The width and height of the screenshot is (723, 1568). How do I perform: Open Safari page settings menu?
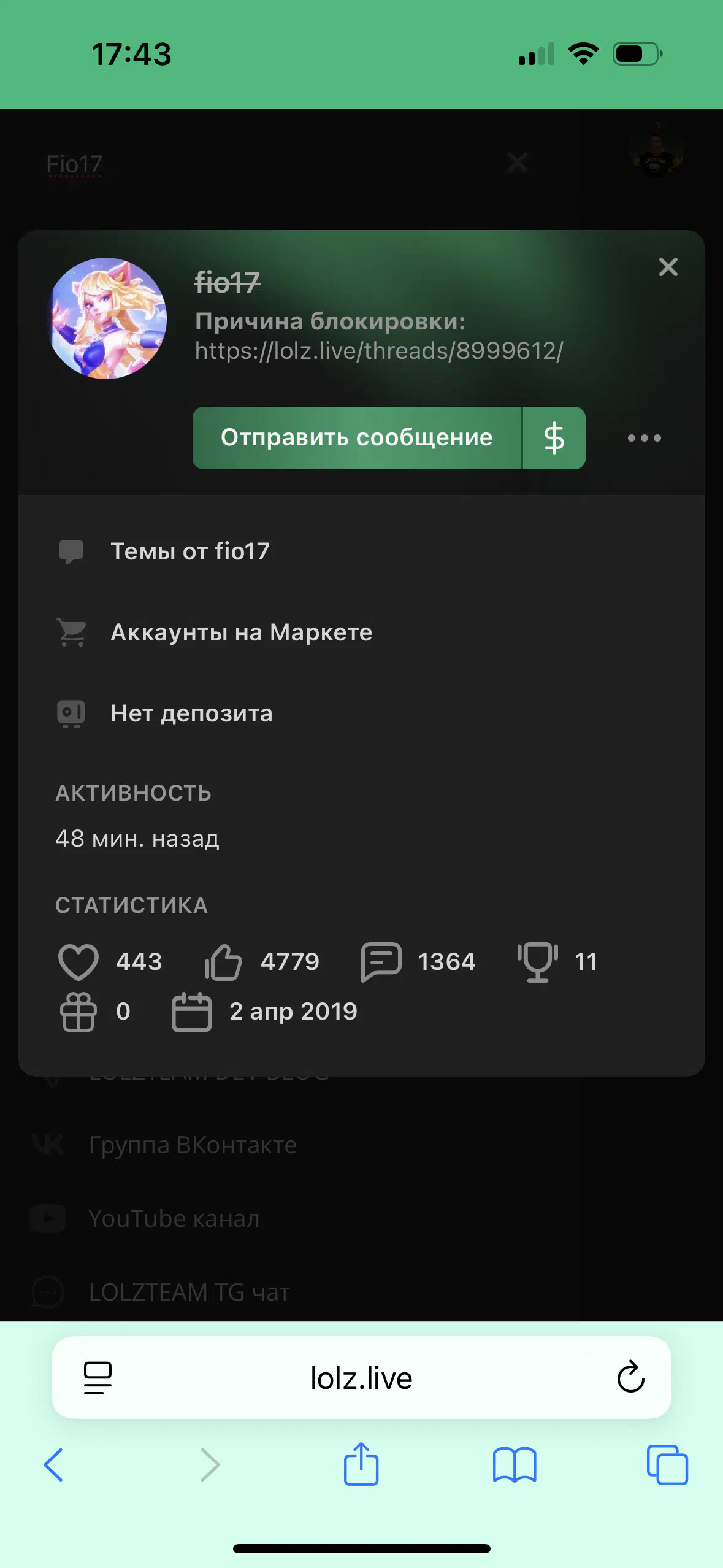(98, 1378)
